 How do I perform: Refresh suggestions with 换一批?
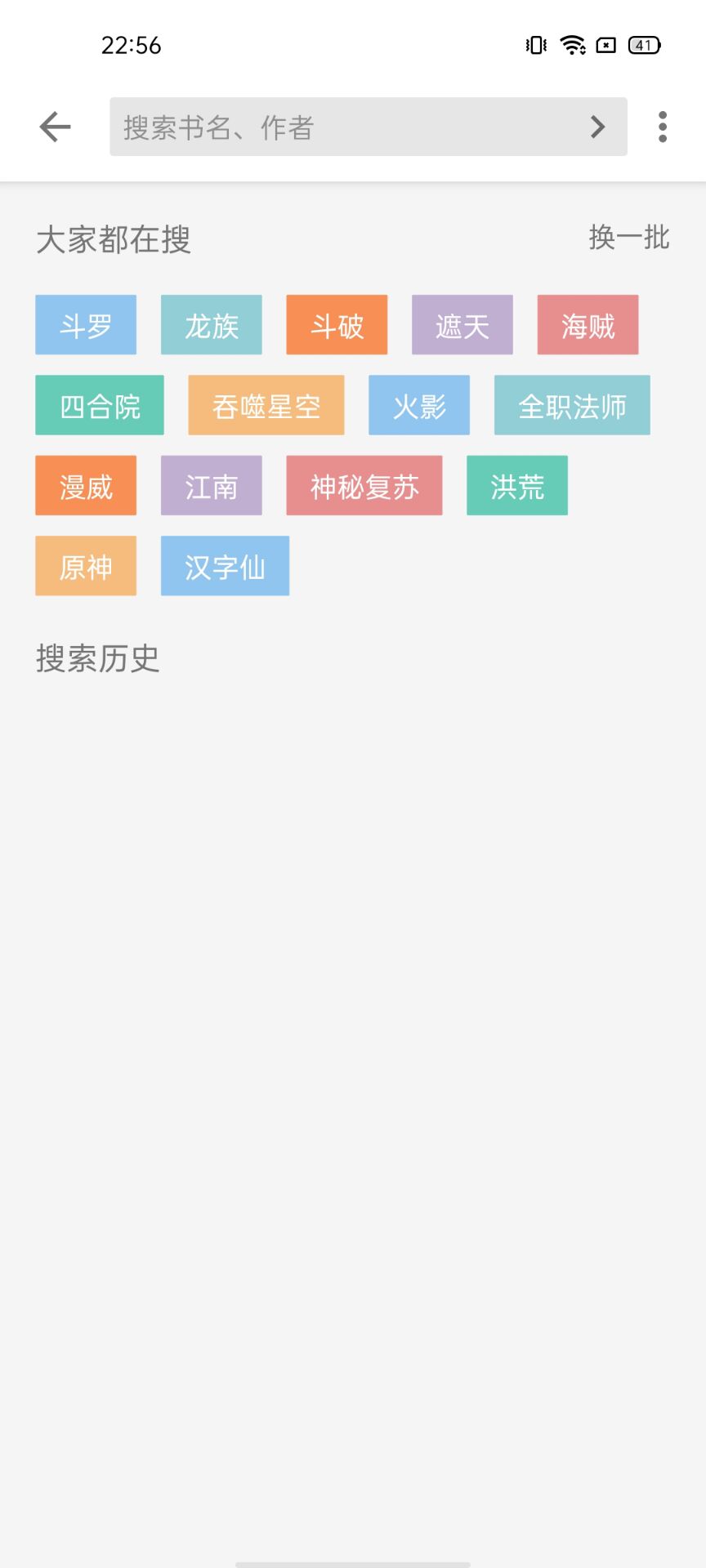tap(629, 238)
